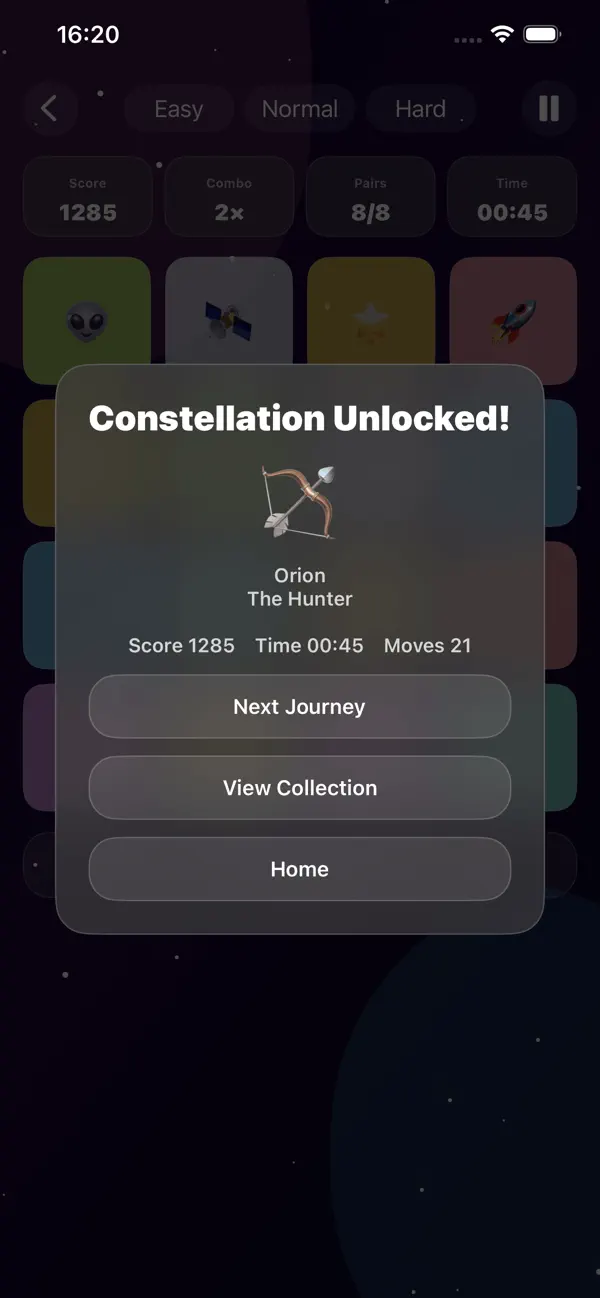This screenshot has width=600, height=1298.
Task: Return to Home from the dialog
Action: 300,869
